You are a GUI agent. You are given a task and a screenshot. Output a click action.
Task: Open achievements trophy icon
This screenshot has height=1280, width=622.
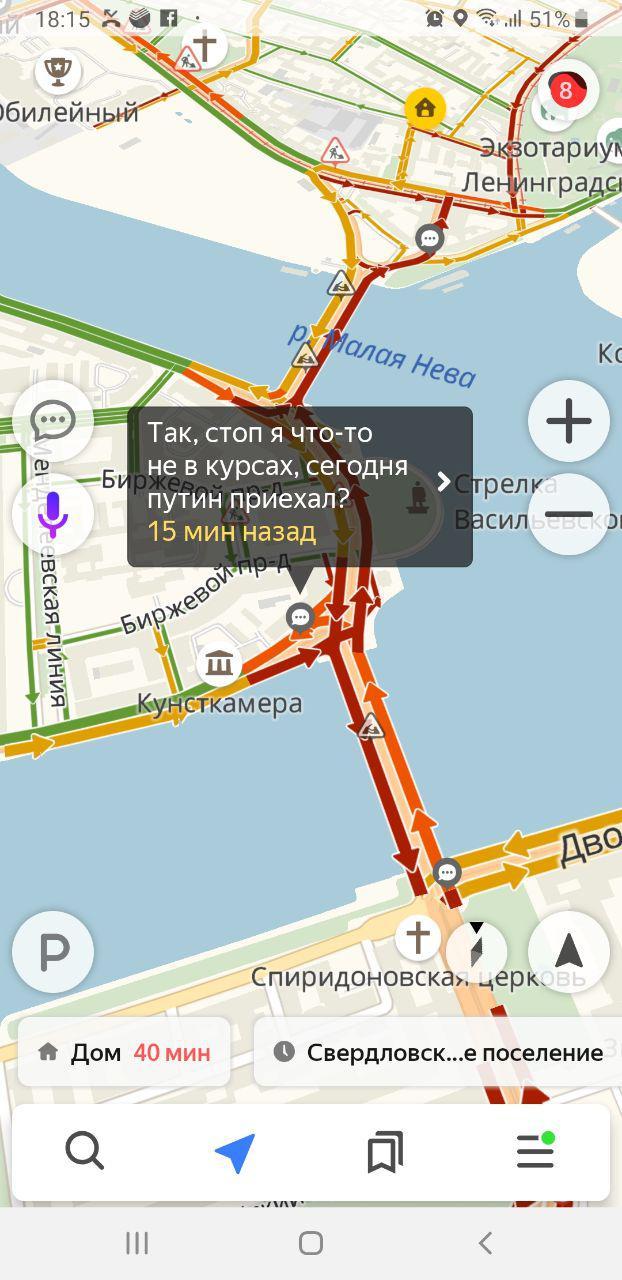click(59, 70)
